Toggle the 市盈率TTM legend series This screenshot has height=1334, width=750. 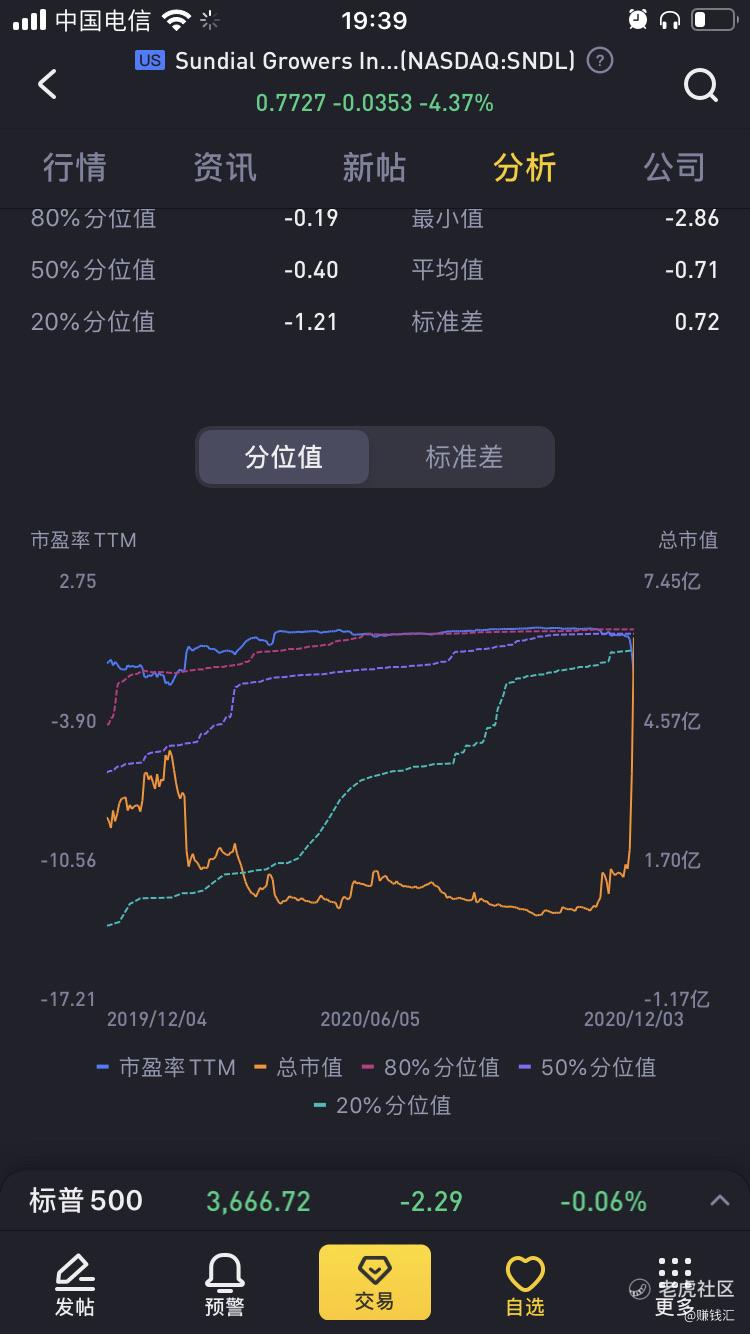(x=166, y=1067)
